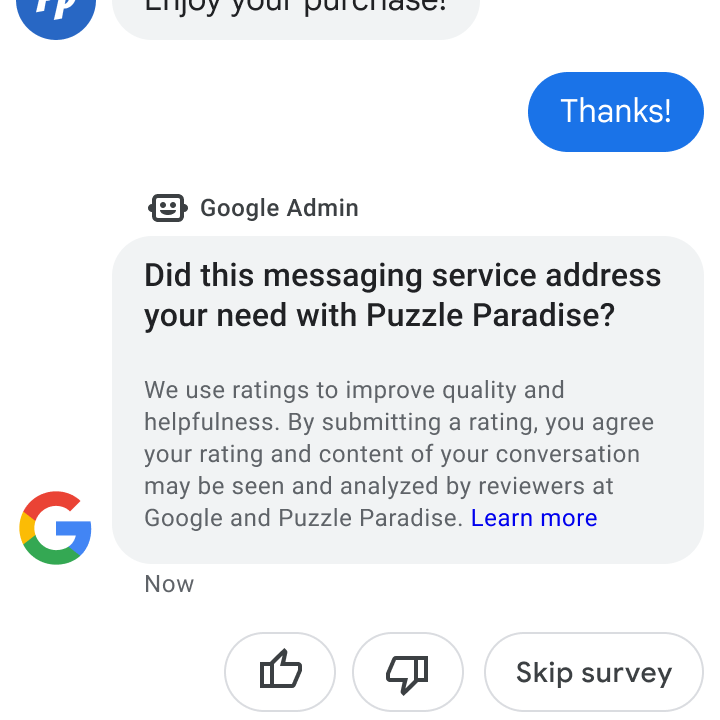Open the Learn more link

(534, 518)
